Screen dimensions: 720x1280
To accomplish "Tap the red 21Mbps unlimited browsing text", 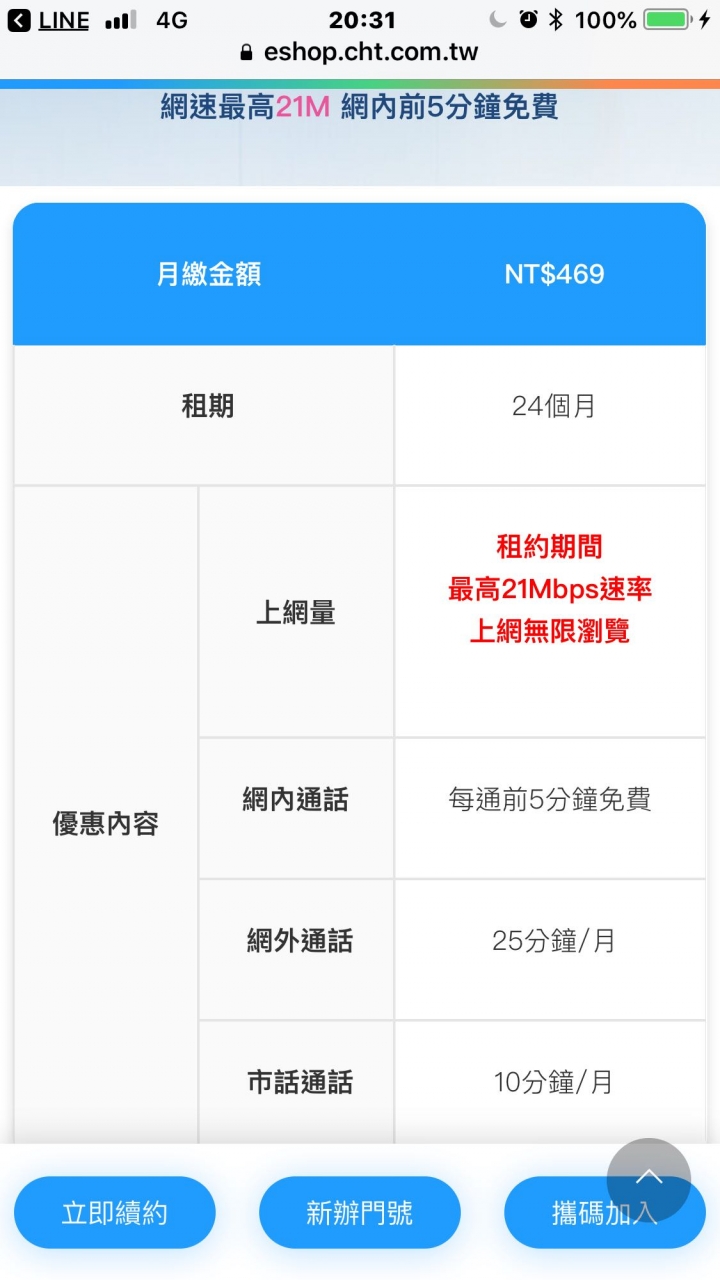I will tap(550, 590).
